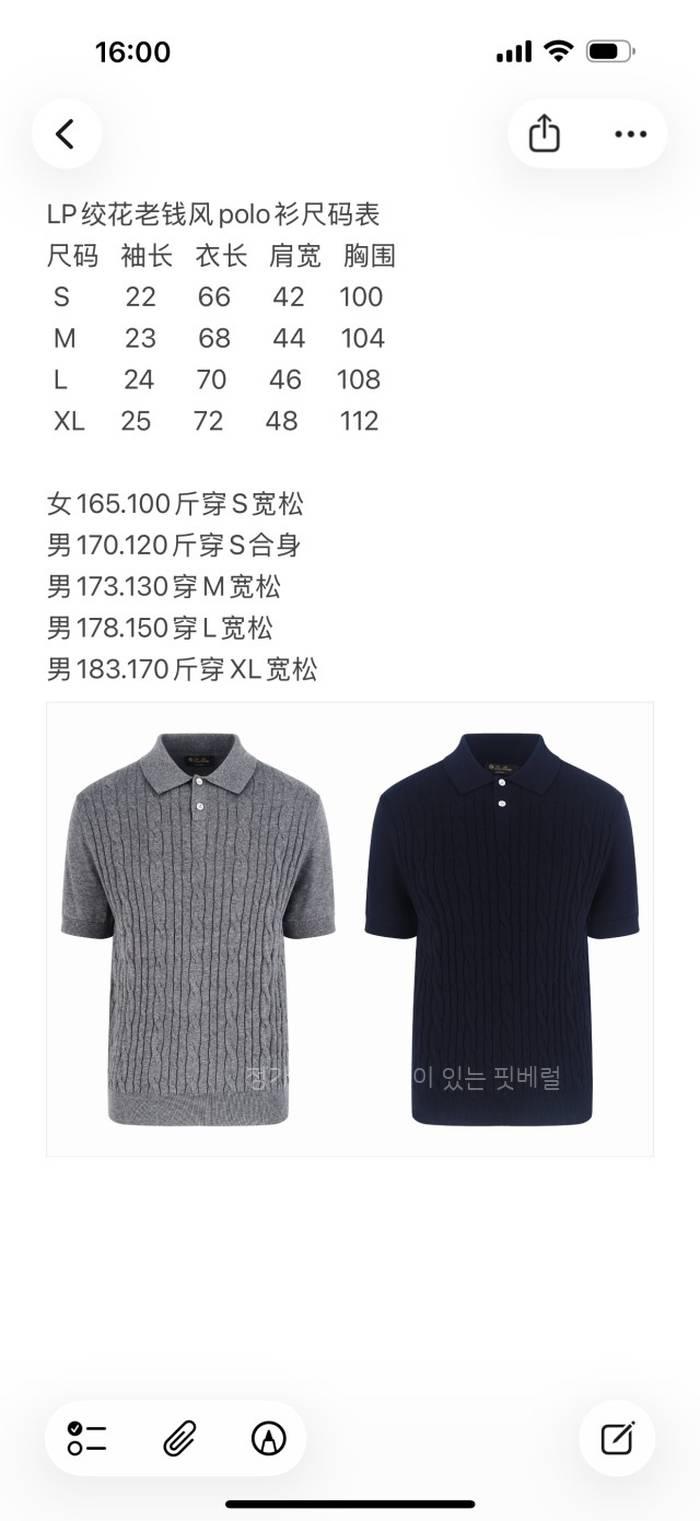Add a checklist to the note

click(88, 1438)
